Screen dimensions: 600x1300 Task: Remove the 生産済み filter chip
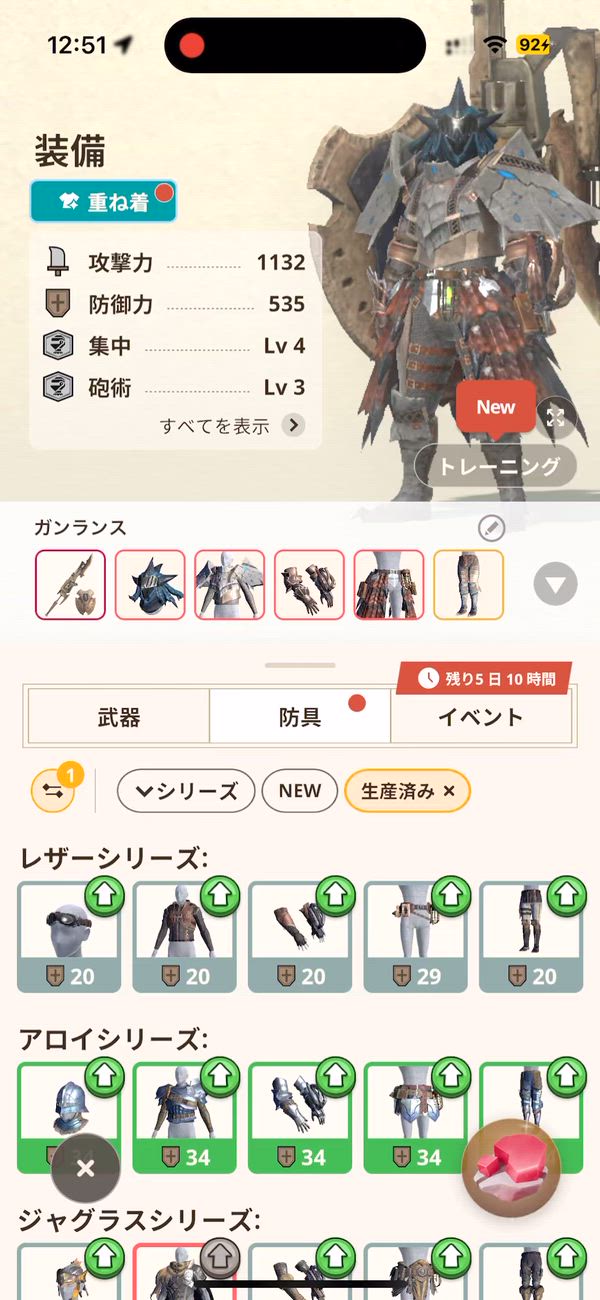407,791
